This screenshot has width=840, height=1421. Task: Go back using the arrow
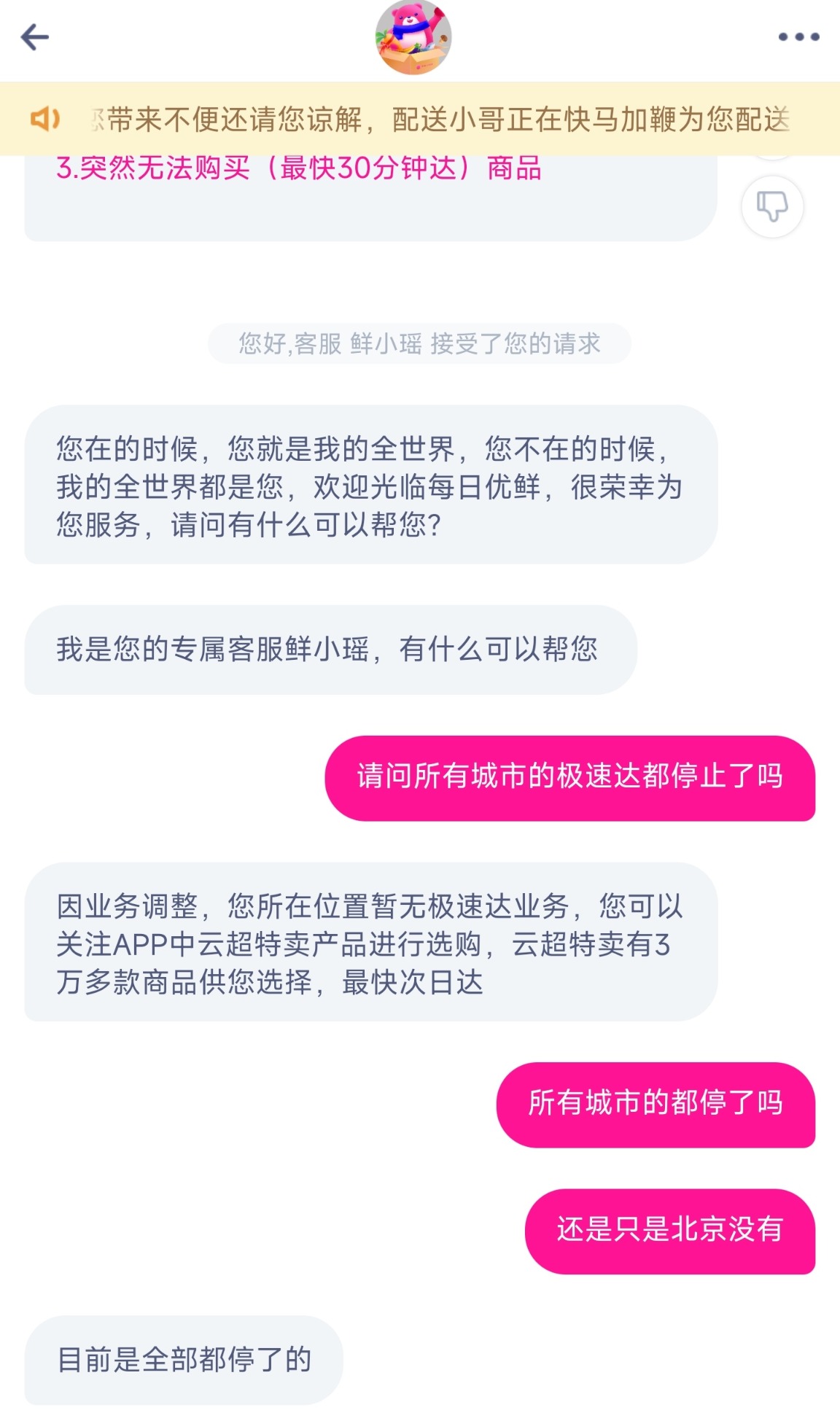34,36
